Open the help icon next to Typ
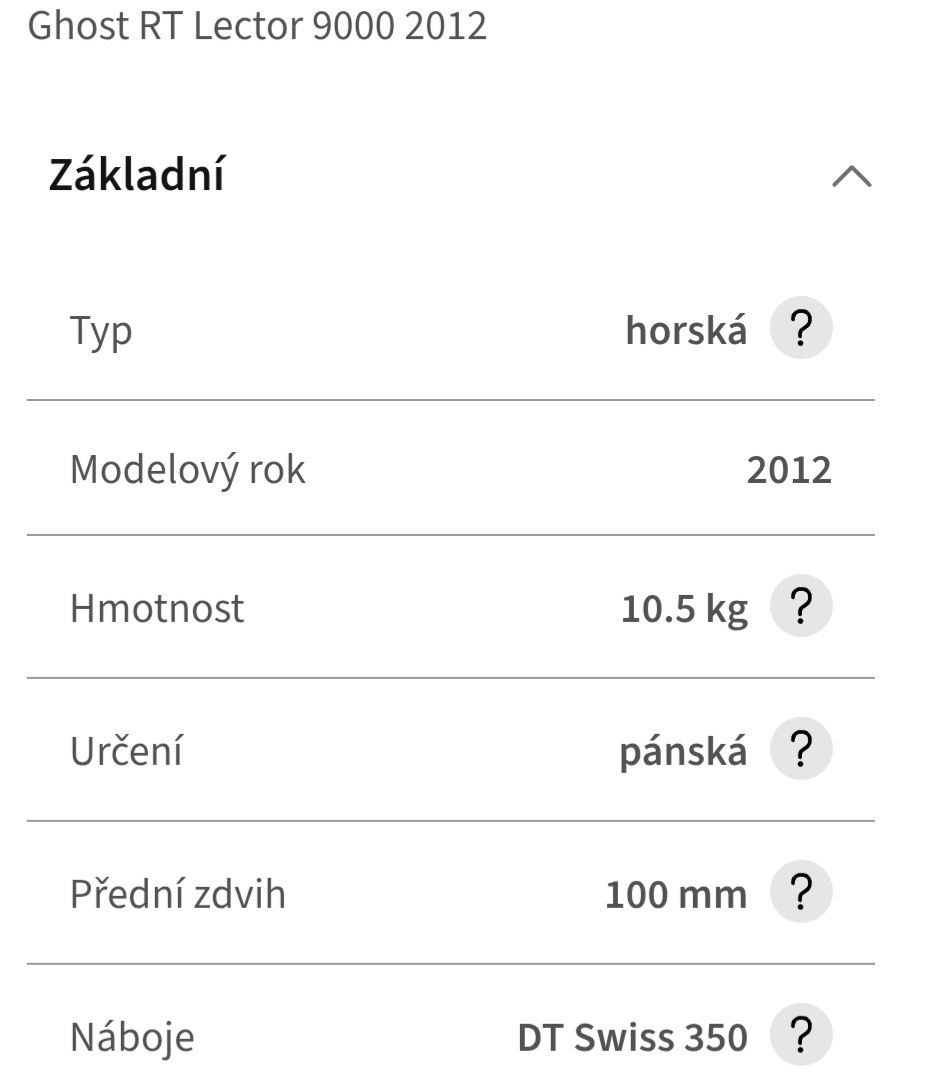Screen dimensions: 936x1085 (800, 330)
